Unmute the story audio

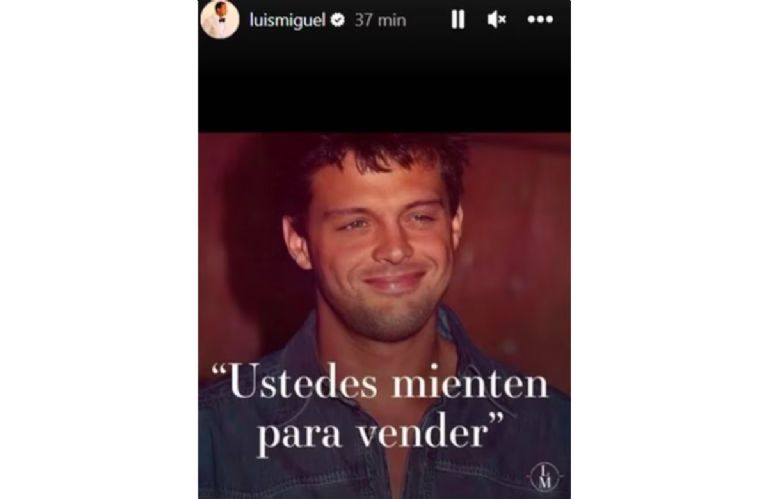point(497,19)
